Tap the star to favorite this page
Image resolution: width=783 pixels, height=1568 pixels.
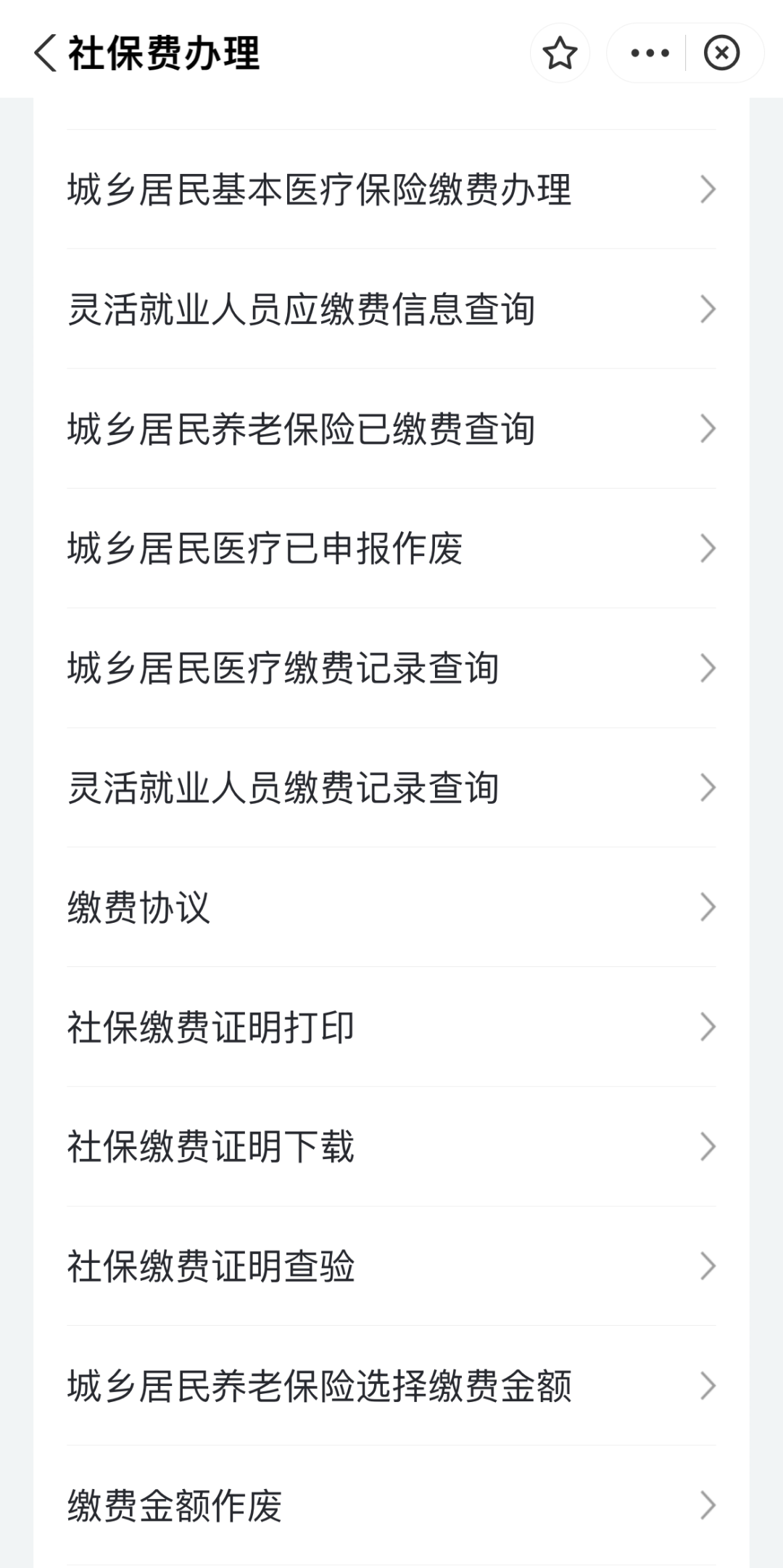pyautogui.click(x=560, y=52)
